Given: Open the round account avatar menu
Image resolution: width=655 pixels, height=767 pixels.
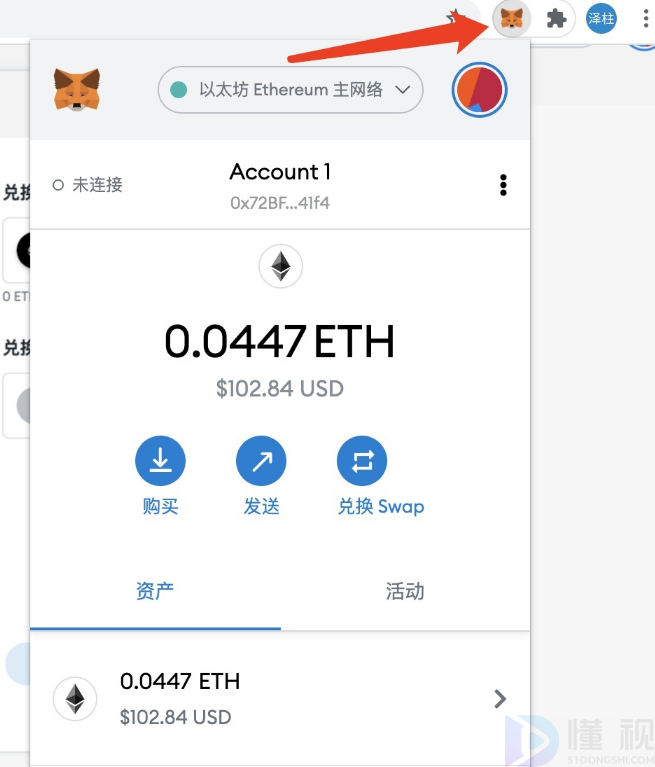Looking at the screenshot, I should click(480, 90).
